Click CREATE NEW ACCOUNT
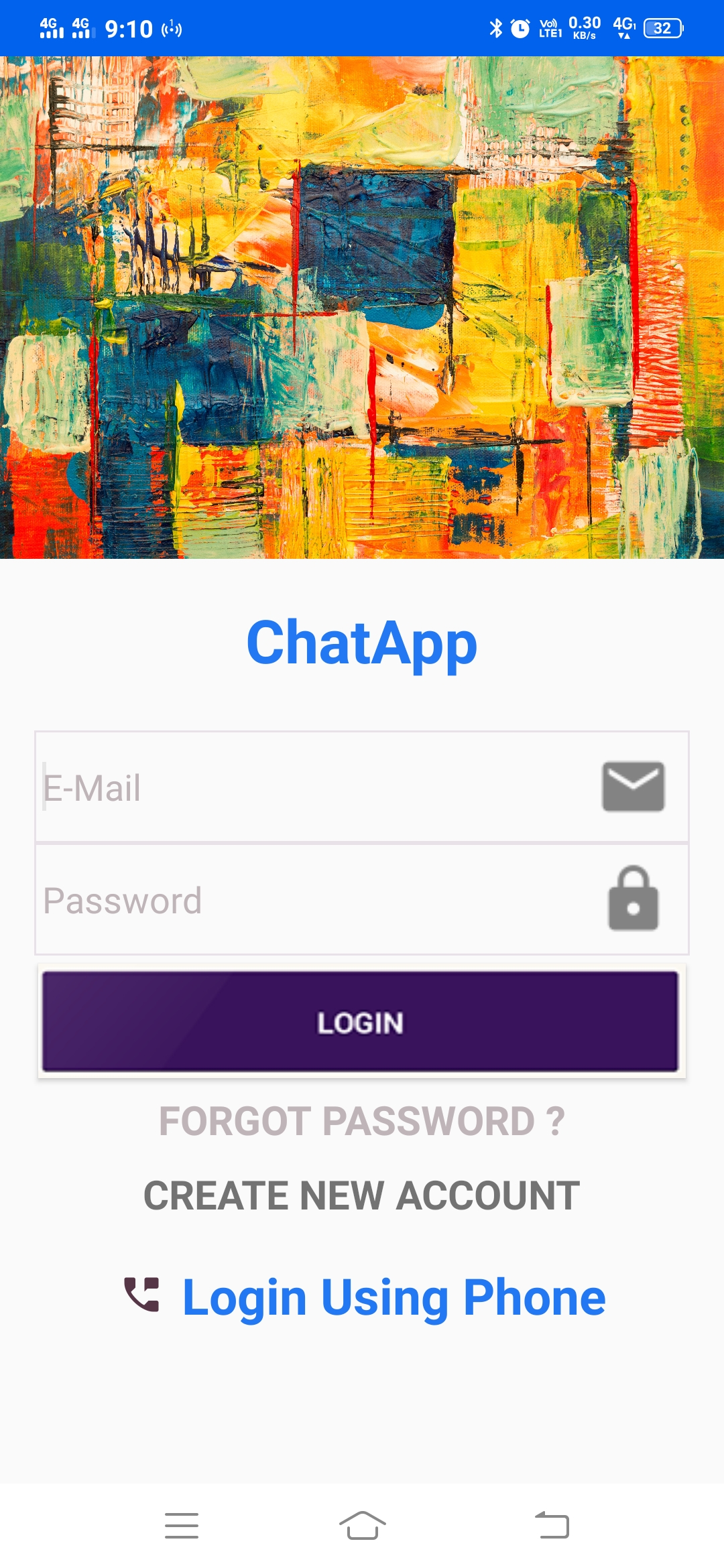This screenshot has width=724, height=1568. coord(362,1193)
